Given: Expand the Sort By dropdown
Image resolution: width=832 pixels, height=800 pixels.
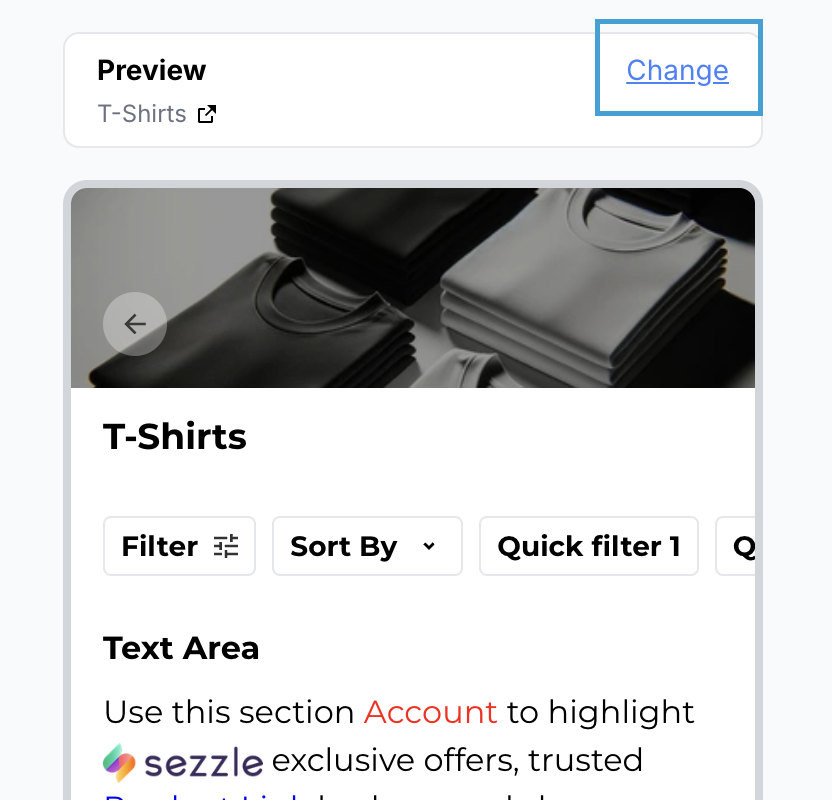Looking at the screenshot, I should [x=366, y=546].
